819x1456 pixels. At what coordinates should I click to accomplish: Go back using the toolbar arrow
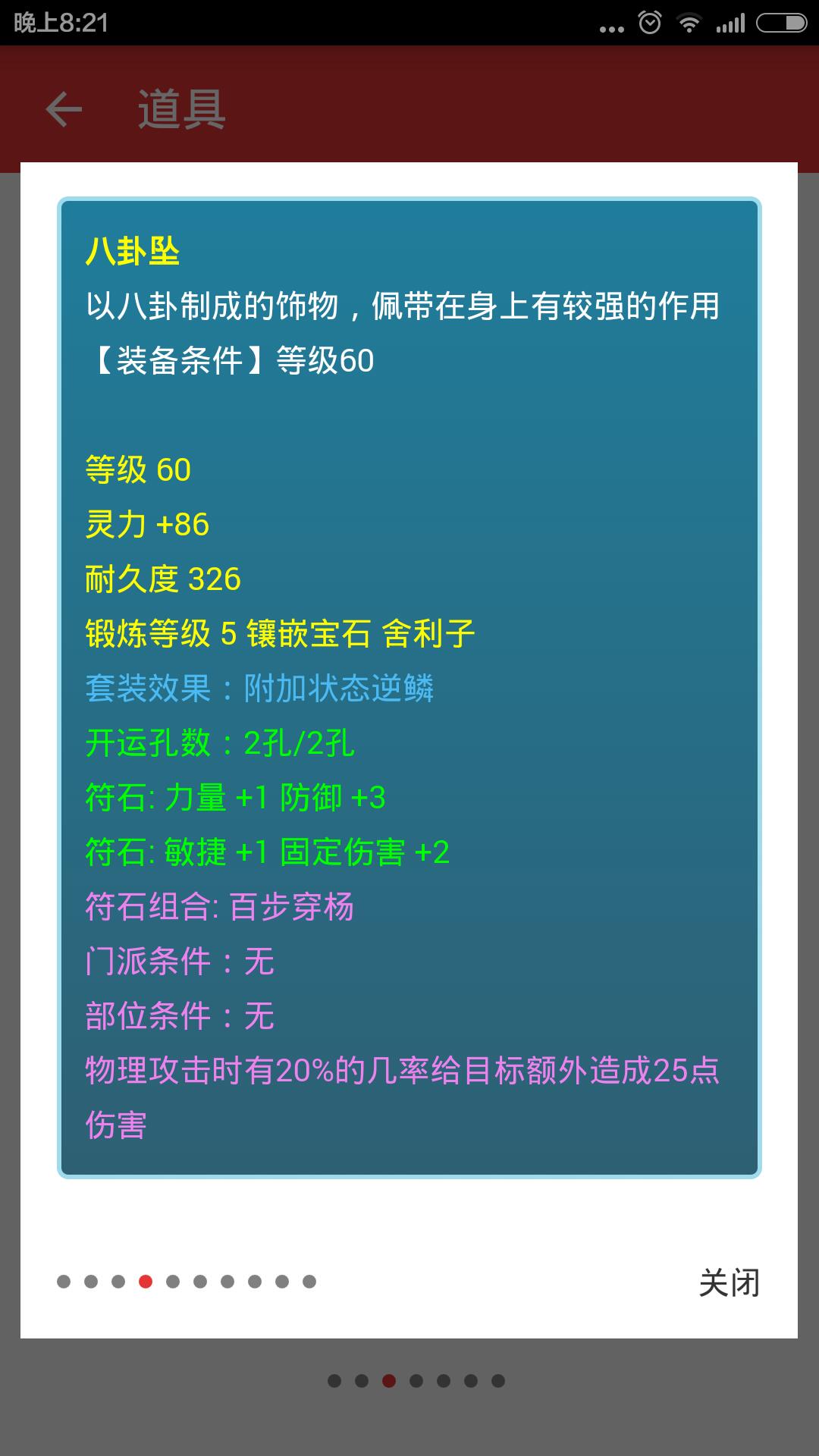[x=64, y=109]
